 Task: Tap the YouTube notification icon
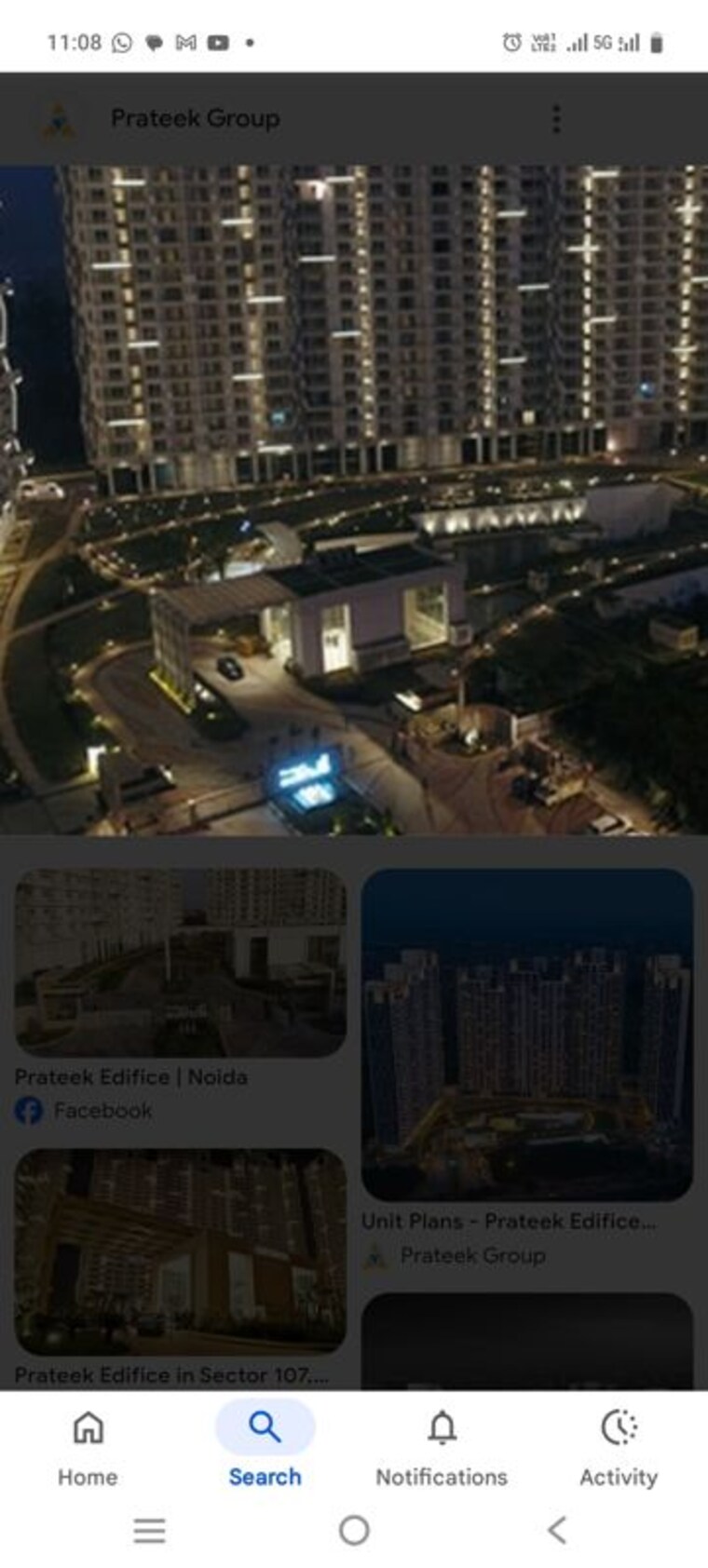(217, 43)
